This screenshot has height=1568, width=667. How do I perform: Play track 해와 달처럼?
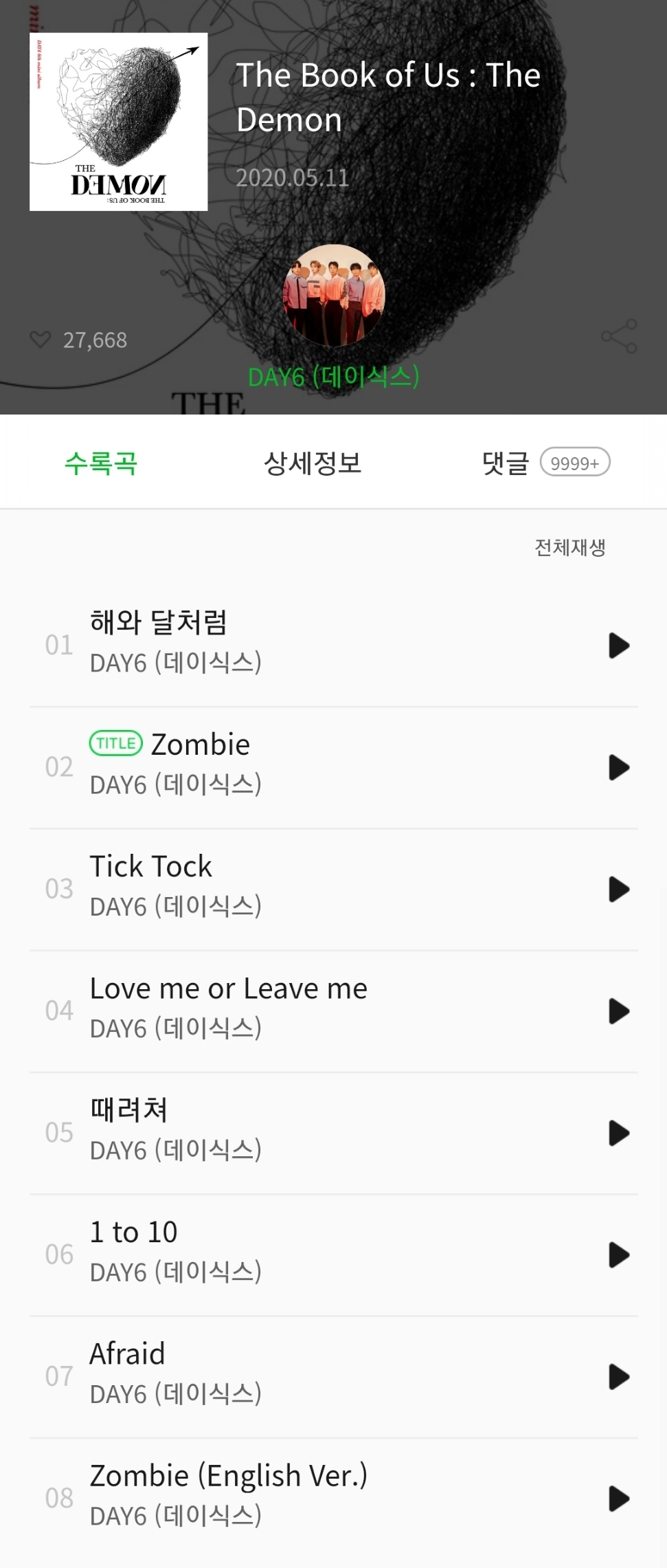(x=619, y=645)
